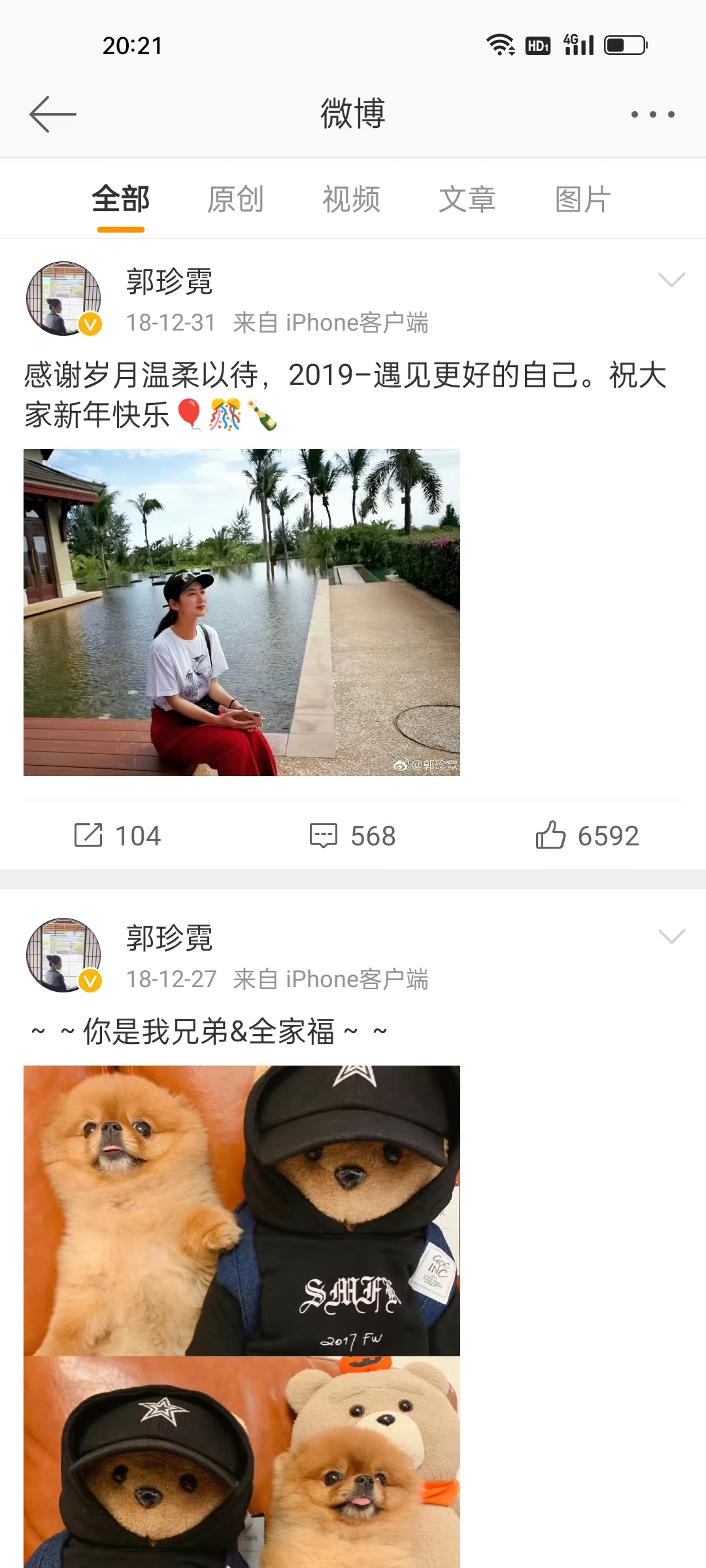Select the 原创 tab

[x=237, y=199]
